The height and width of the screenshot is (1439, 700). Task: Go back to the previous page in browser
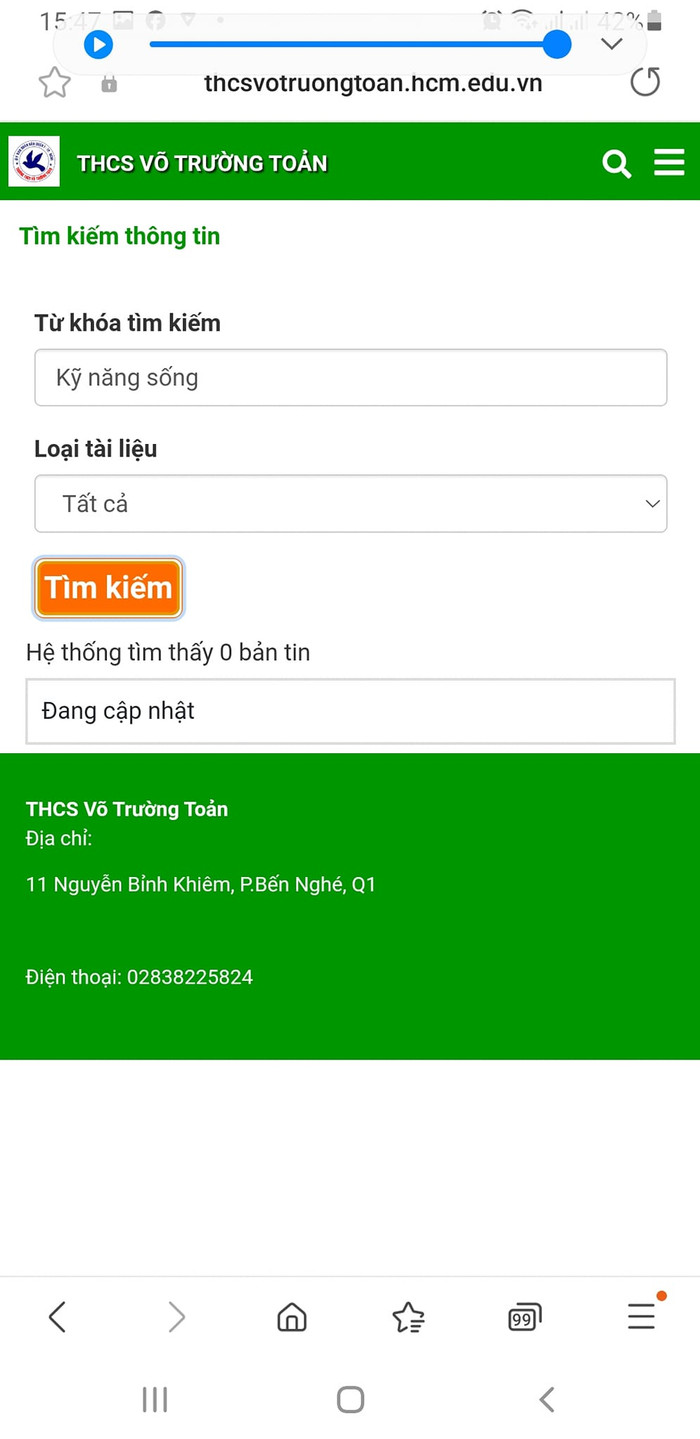point(57,1317)
